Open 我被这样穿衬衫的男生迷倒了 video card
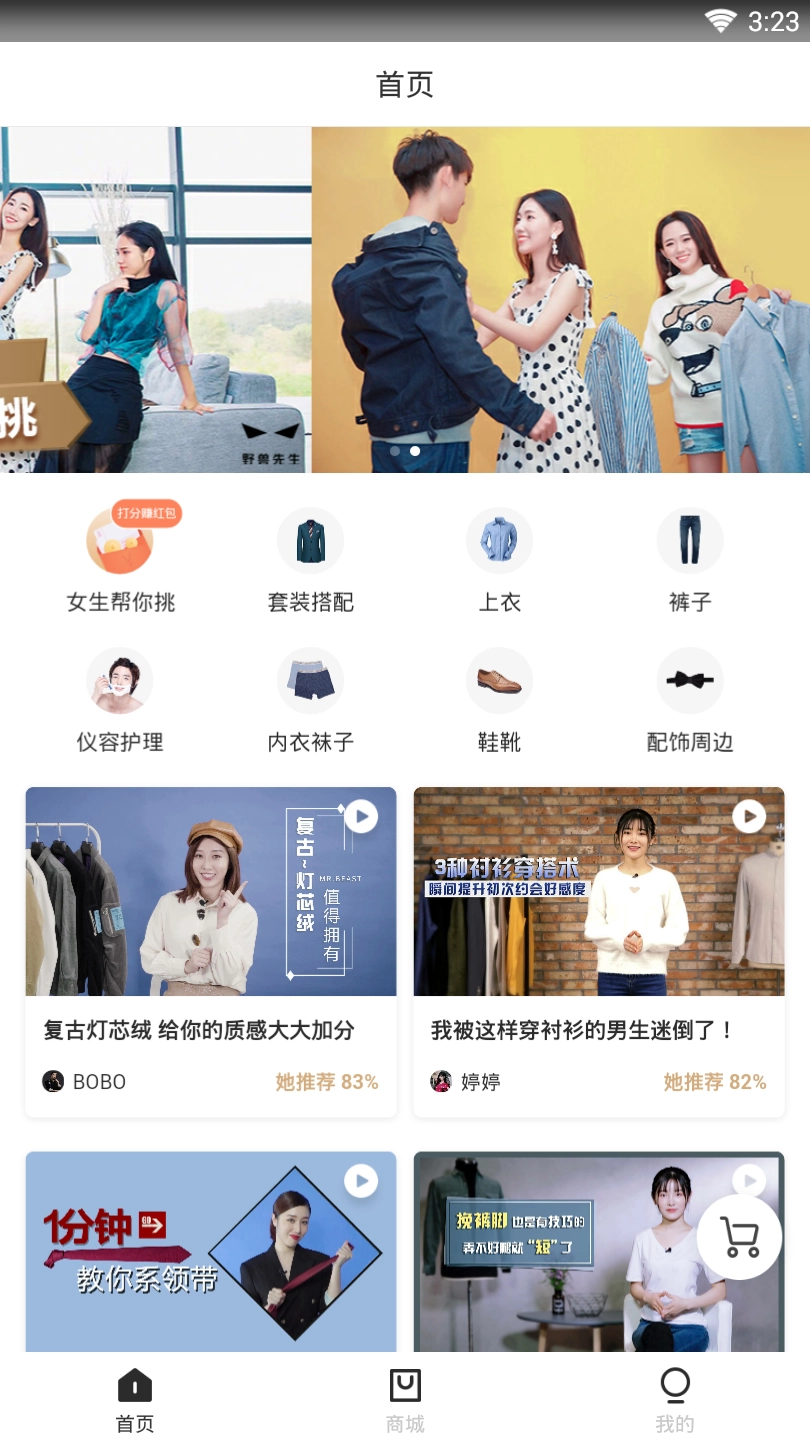 pos(599,950)
